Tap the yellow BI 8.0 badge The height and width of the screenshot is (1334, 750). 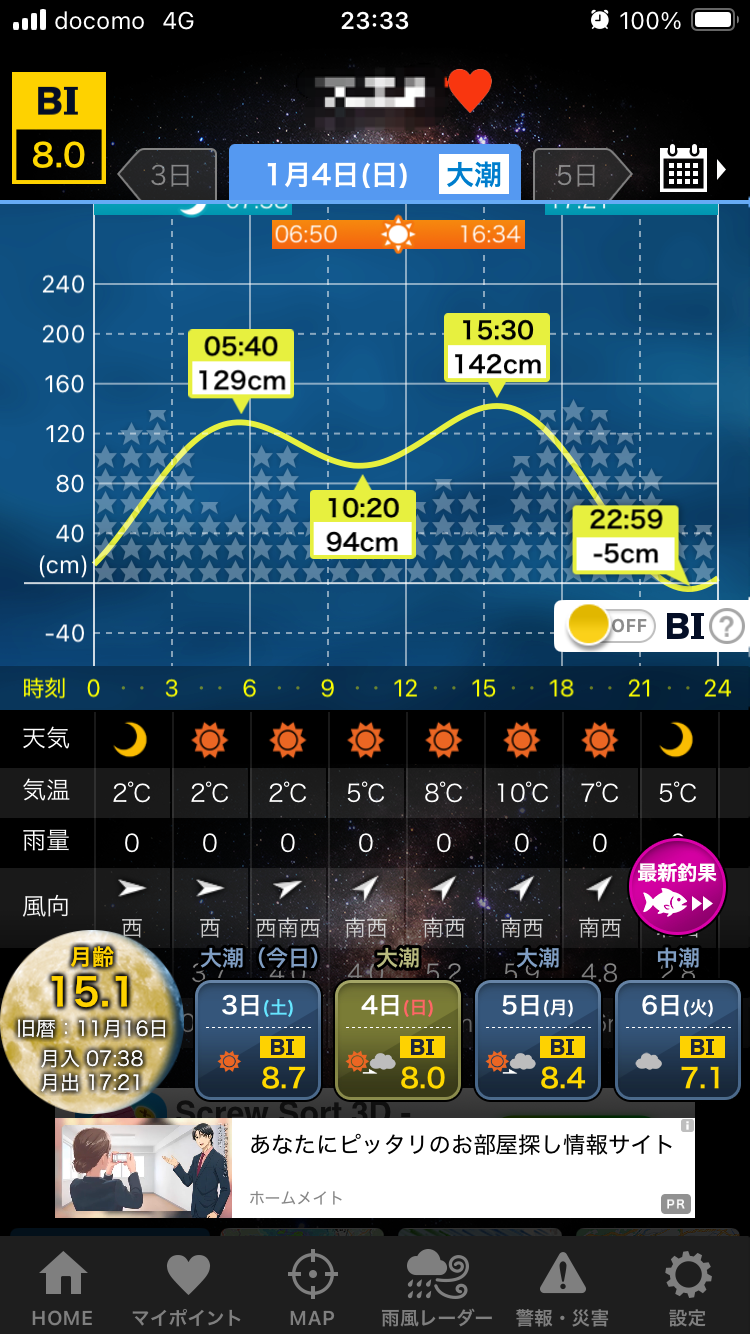coord(59,128)
